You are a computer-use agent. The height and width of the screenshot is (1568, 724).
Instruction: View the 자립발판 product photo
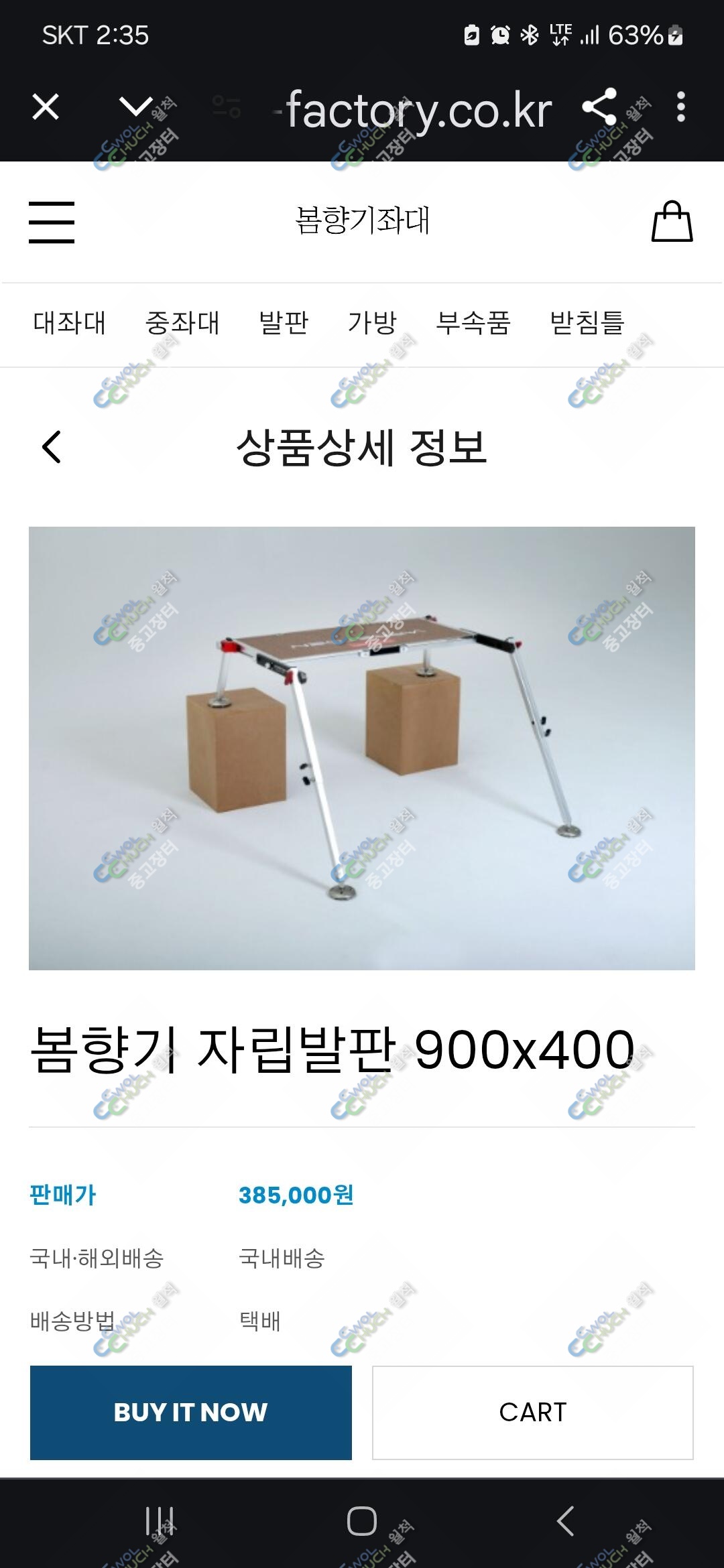pyautogui.click(x=362, y=748)
